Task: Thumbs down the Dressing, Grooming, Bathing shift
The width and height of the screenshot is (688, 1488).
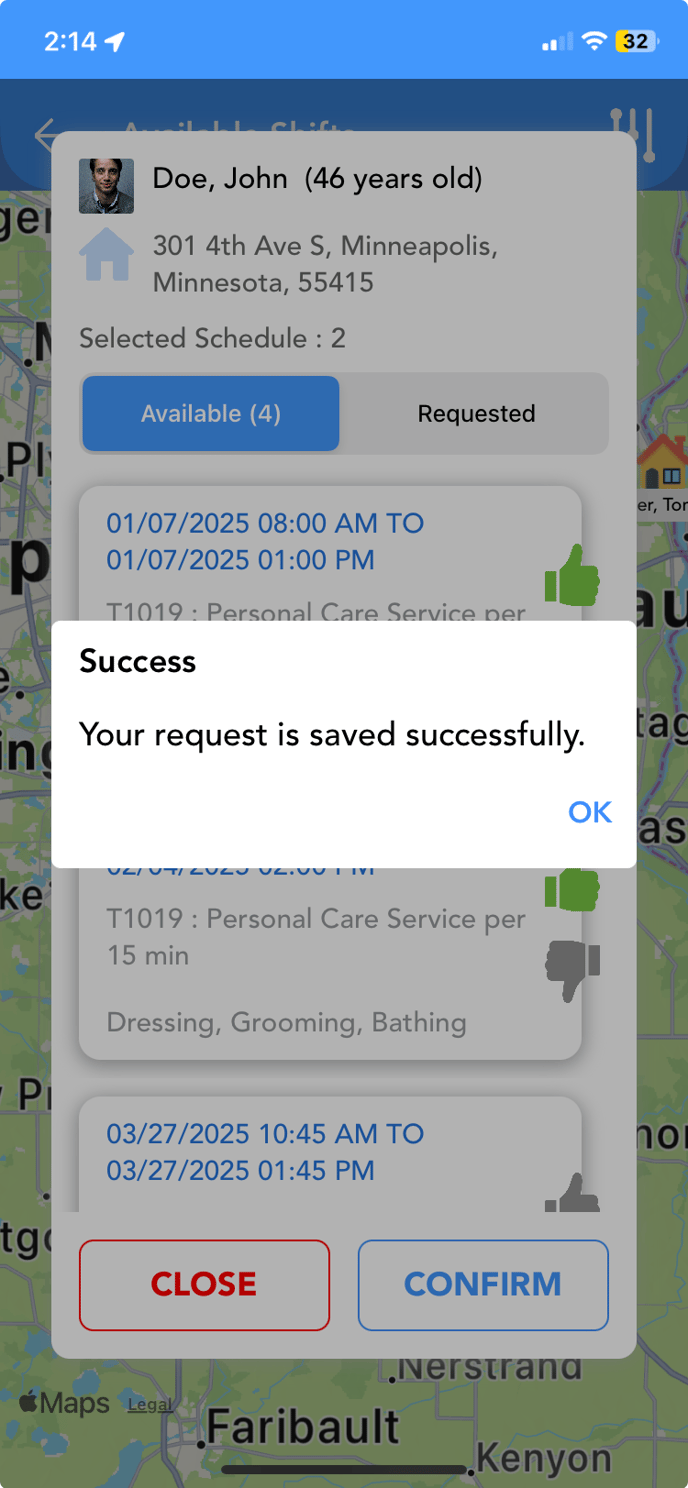Action: [572, 968]
